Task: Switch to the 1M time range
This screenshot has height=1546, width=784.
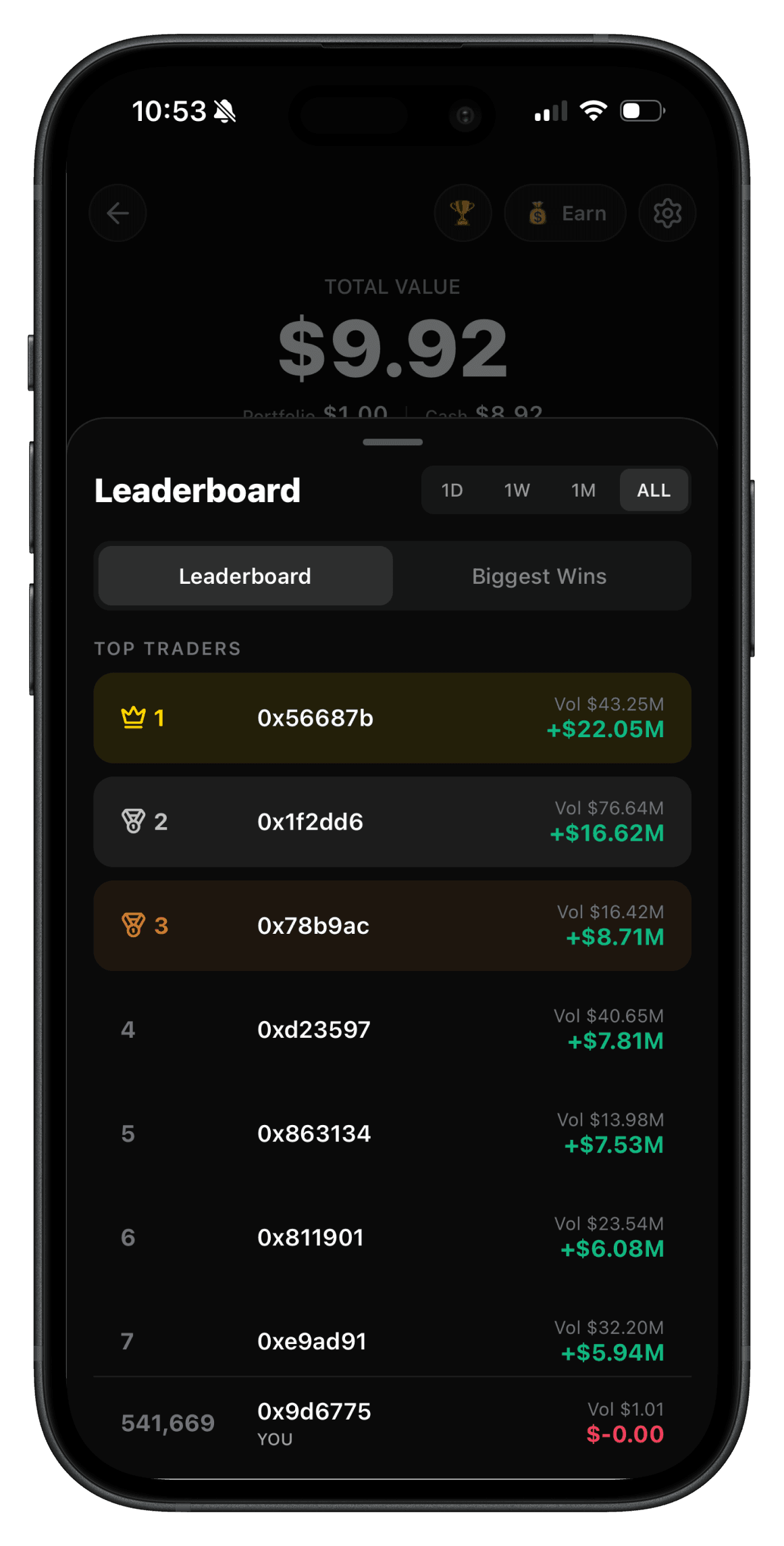Action: coord(583,490)
